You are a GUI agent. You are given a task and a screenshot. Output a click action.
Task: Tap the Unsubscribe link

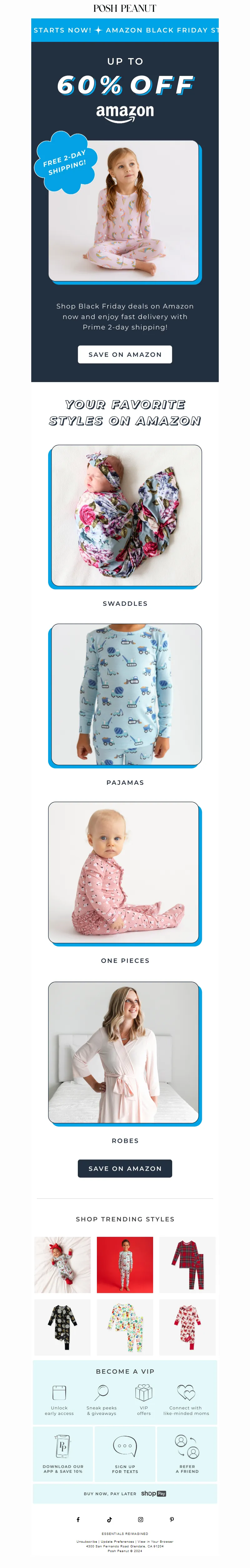pos(87,1542)
